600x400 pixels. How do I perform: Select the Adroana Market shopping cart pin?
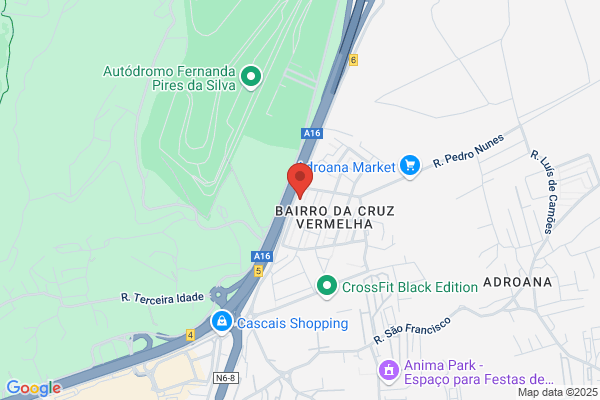pos(410,167)
